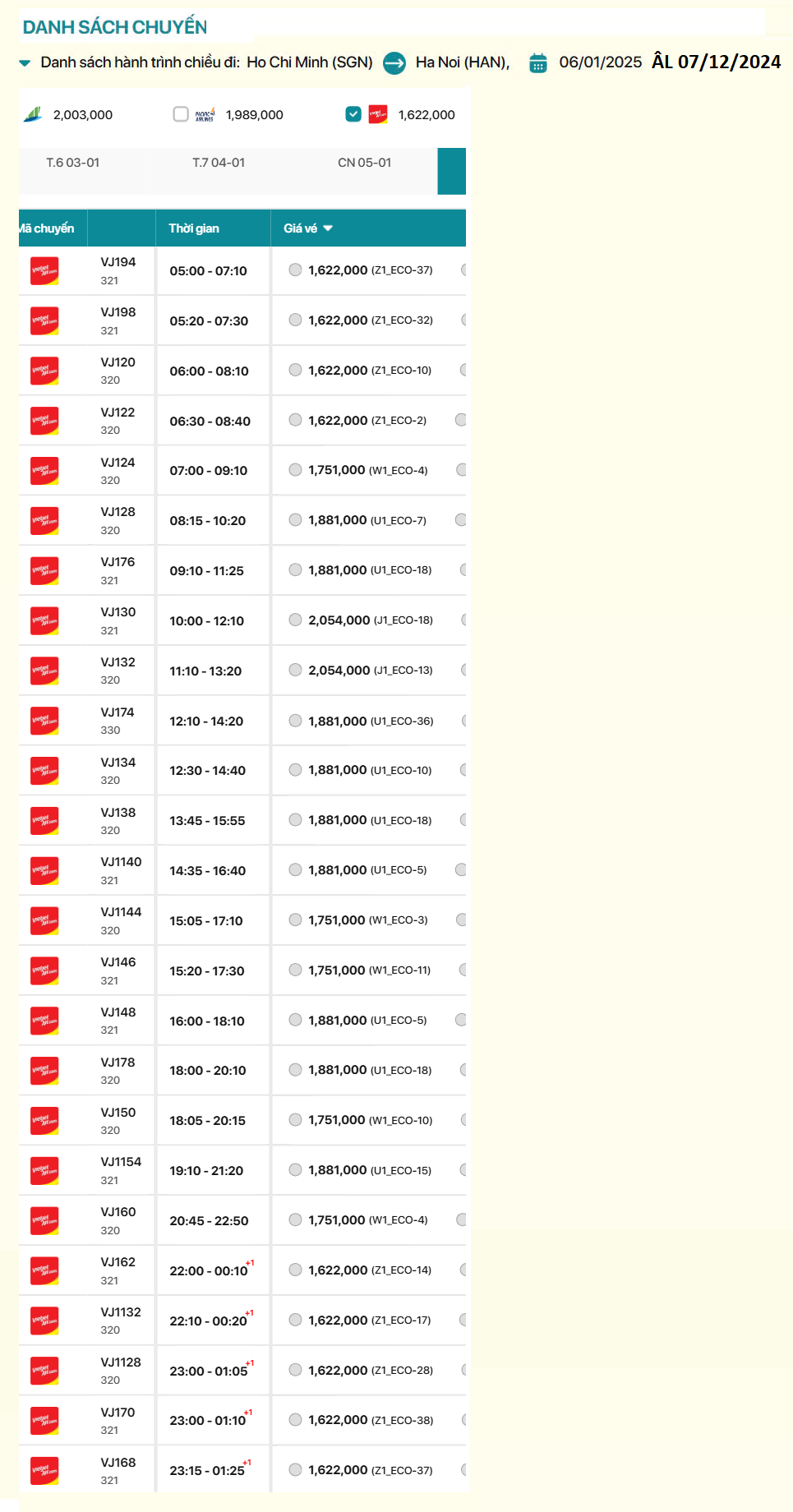Select VJ174 12:10 fare 1,881,000

tap(295, 721)
